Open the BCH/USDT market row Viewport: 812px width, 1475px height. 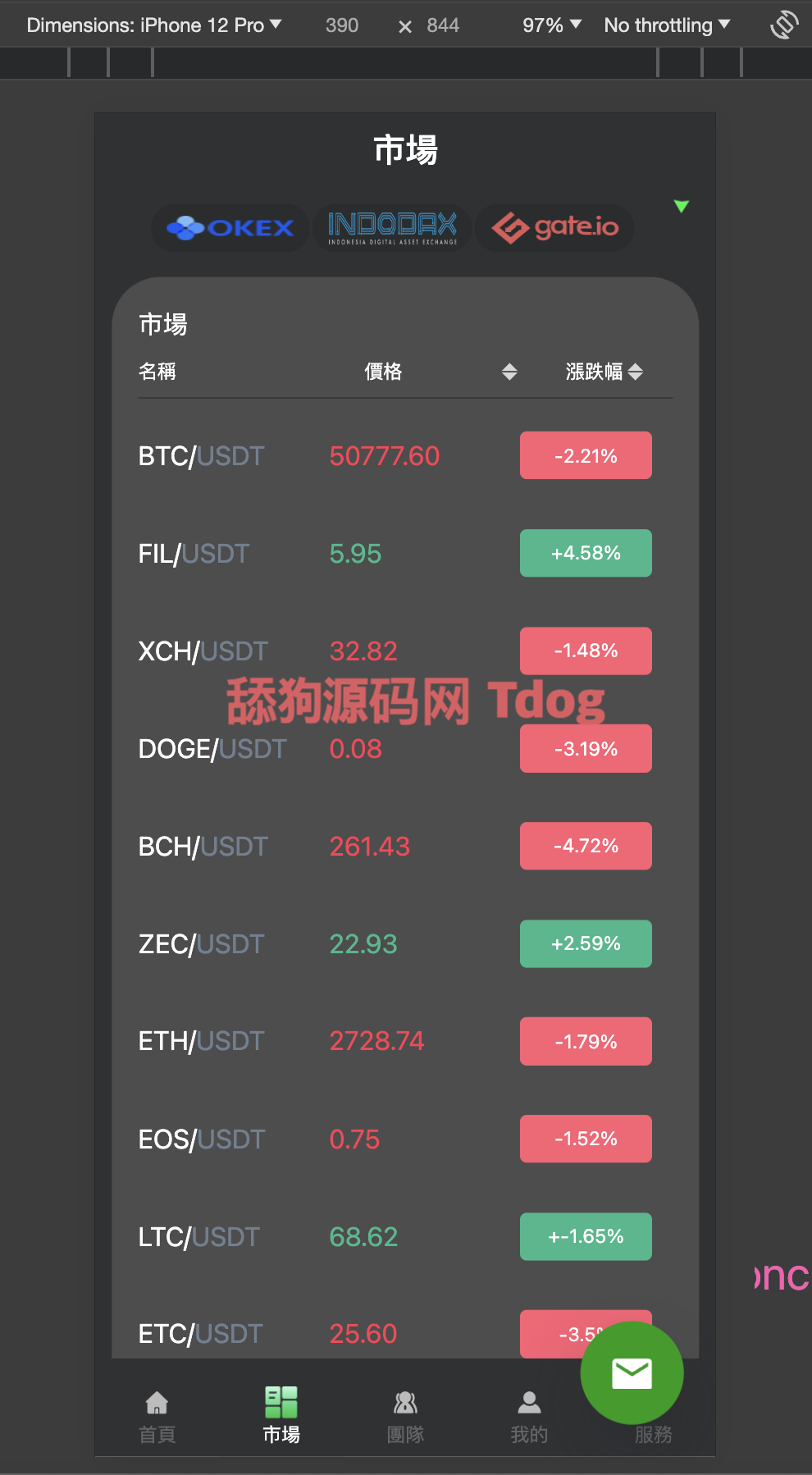[394, 846]
